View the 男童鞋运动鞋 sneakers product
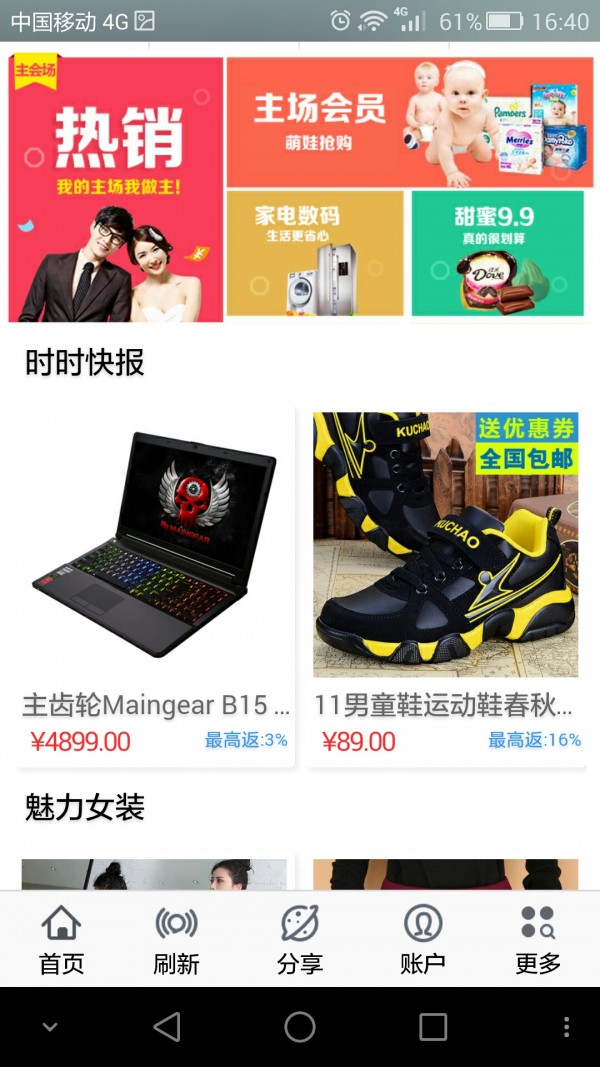Viewport: 600px width, 1067px height. point(445,585)
